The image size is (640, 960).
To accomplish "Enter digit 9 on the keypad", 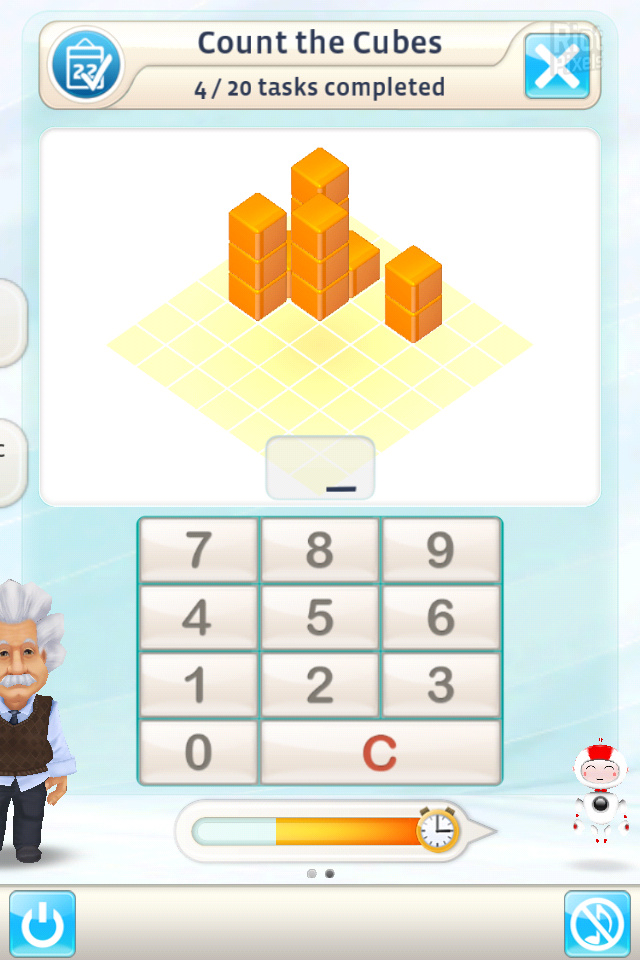I will pyautogui.click(x=441, y=550).
